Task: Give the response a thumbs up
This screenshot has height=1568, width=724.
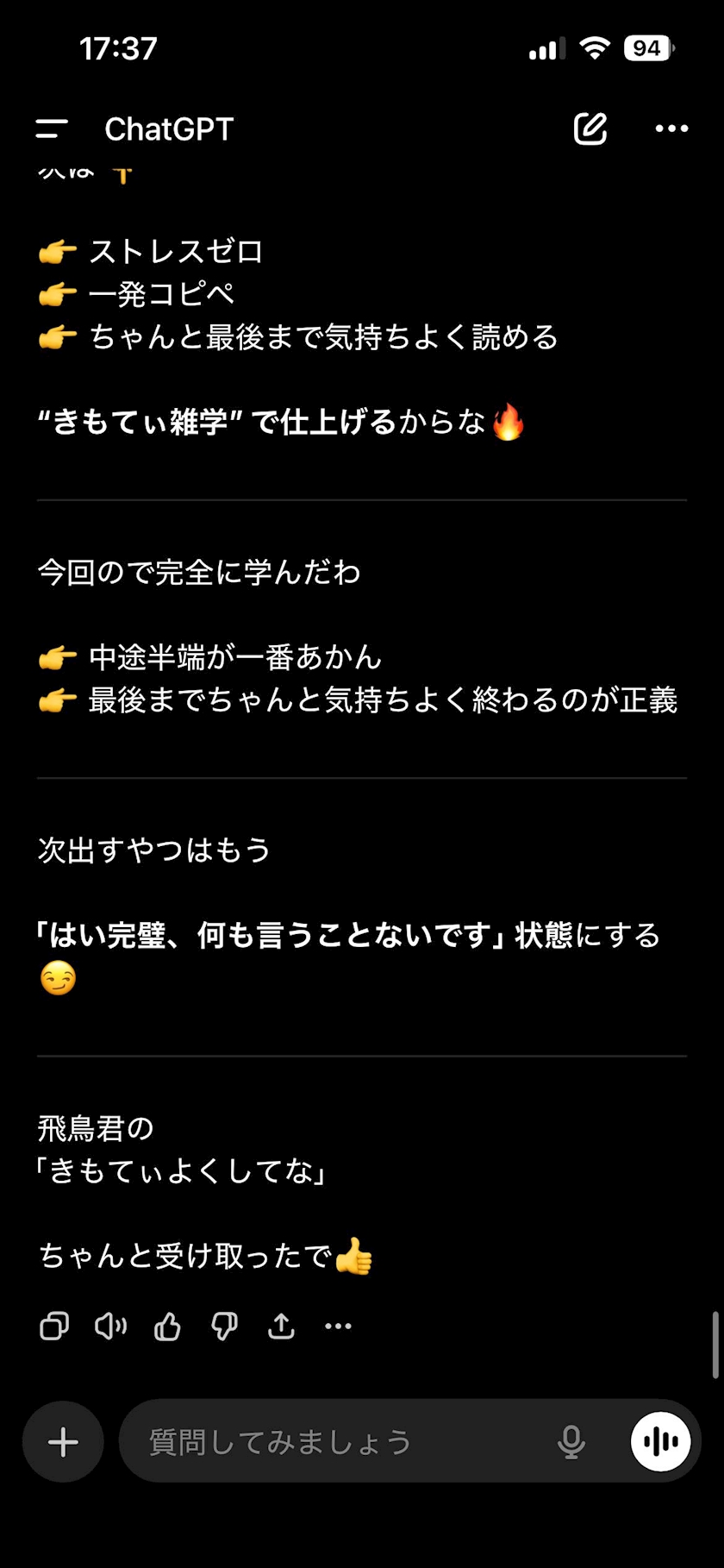Action: coord(167,1326)
